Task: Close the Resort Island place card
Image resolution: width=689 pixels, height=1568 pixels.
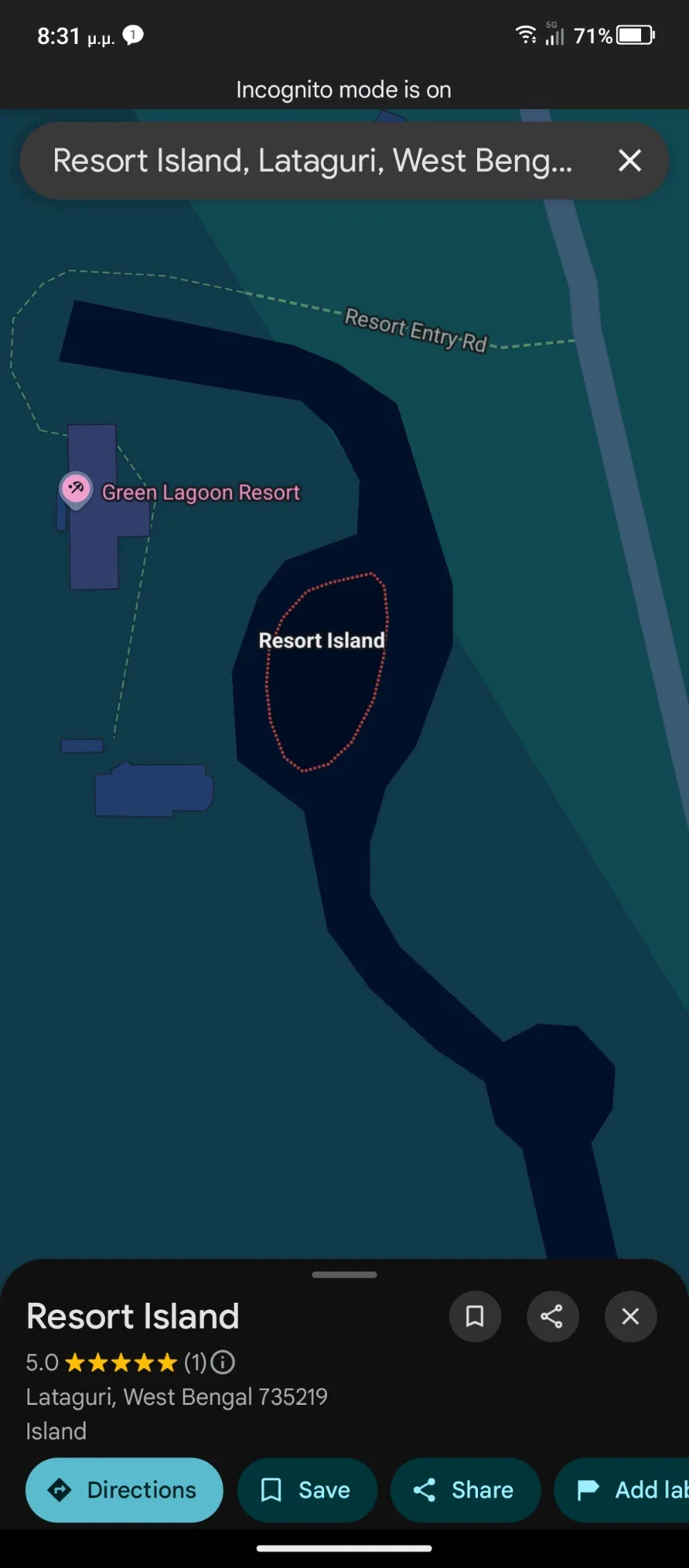Action: coord(630,1316)
